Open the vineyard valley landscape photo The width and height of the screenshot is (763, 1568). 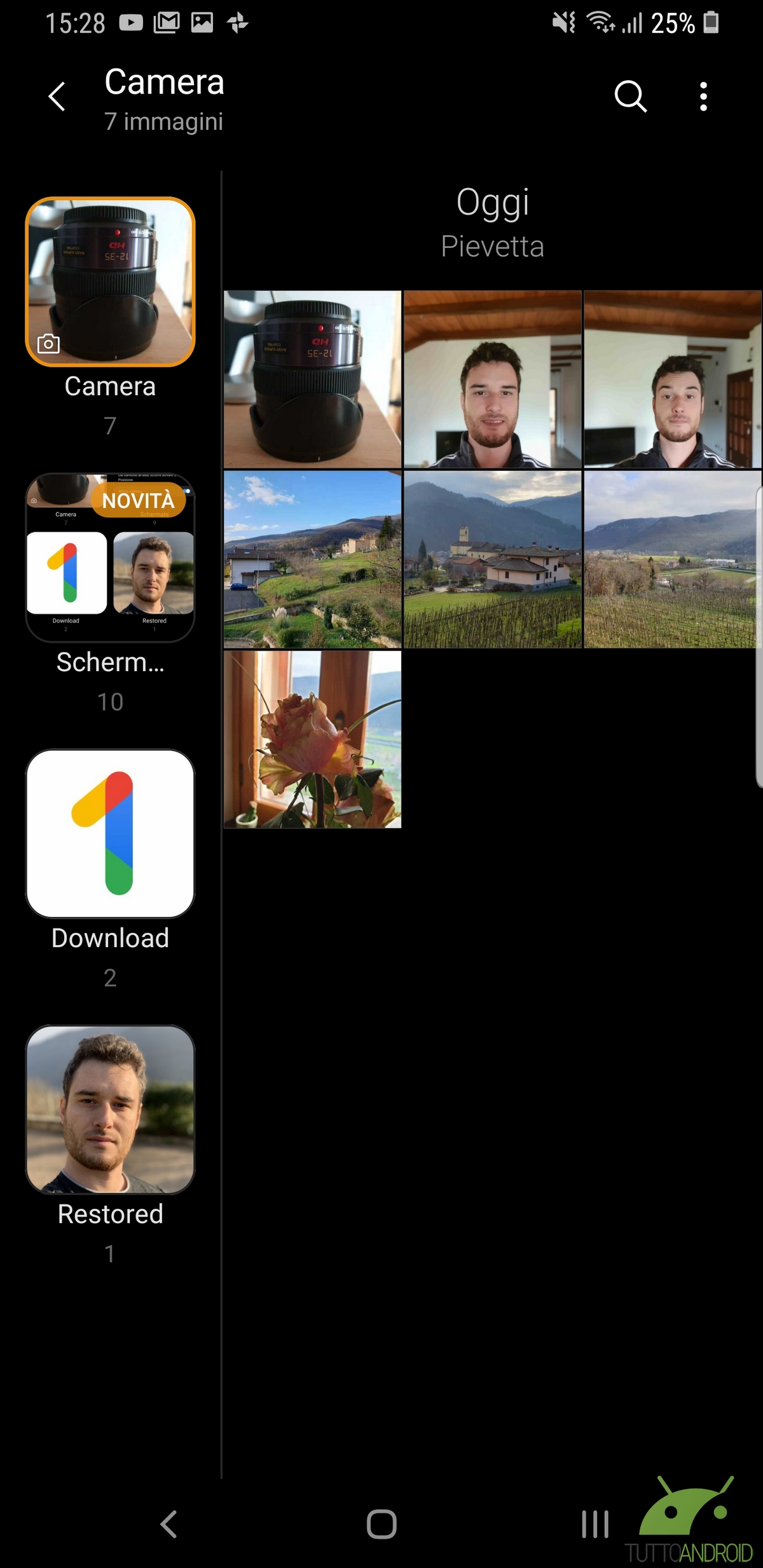click(671, 559)
